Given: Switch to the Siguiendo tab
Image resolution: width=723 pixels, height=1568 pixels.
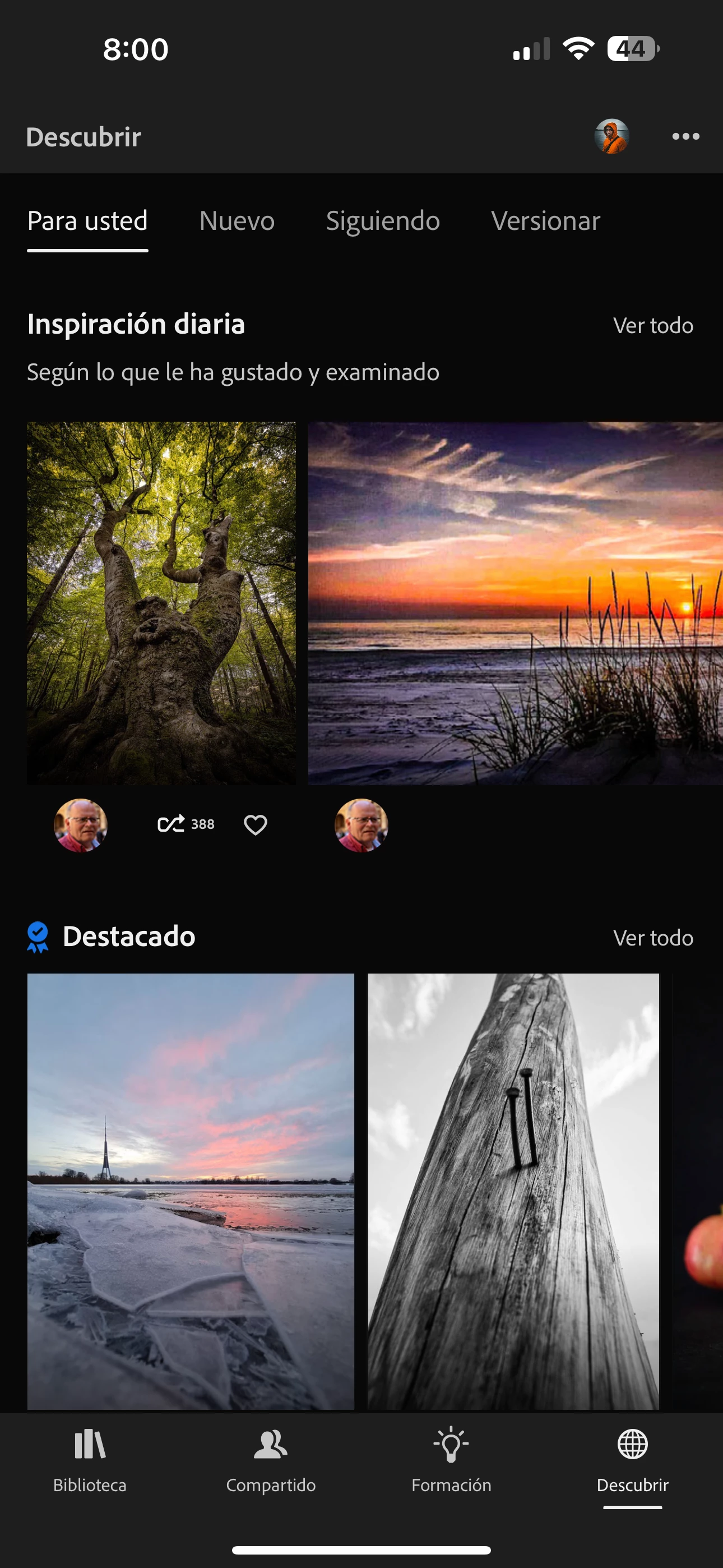Looking at the screenshot, I should coord(382,221).
